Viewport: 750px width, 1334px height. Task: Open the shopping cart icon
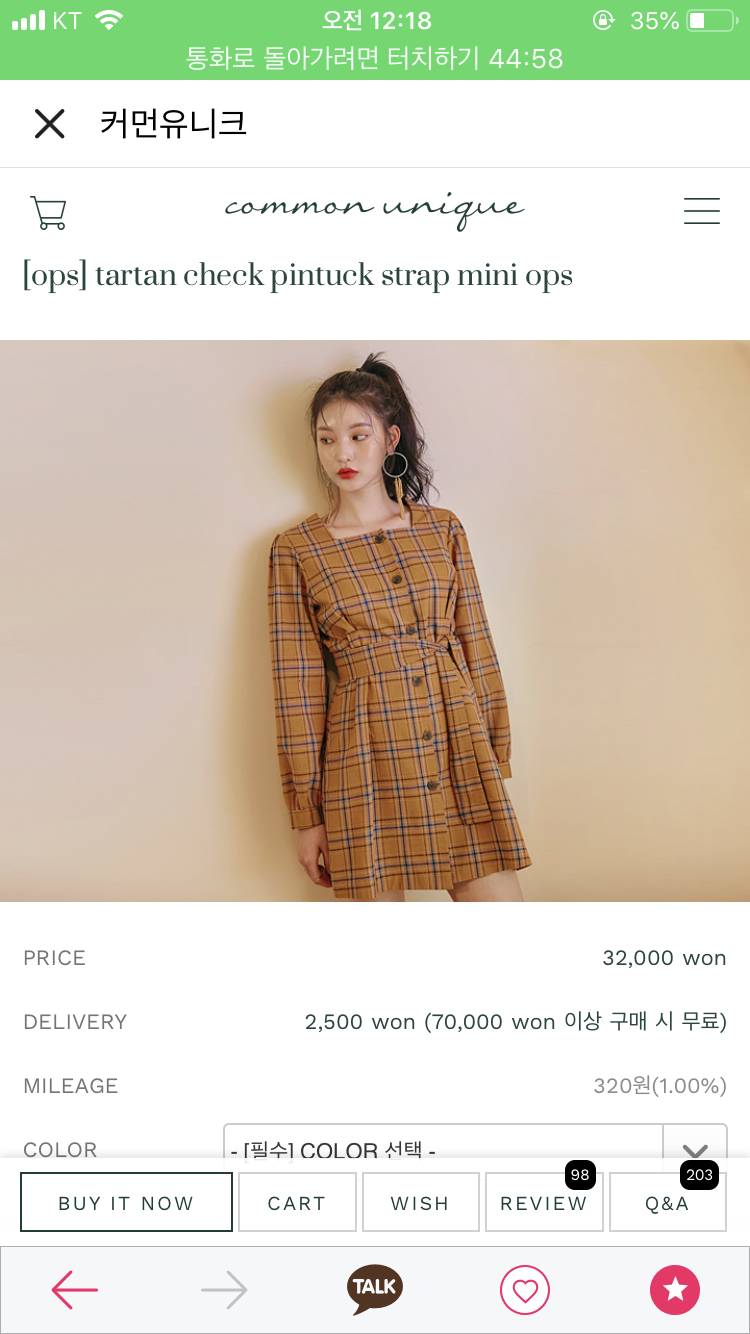coord(49,212)
